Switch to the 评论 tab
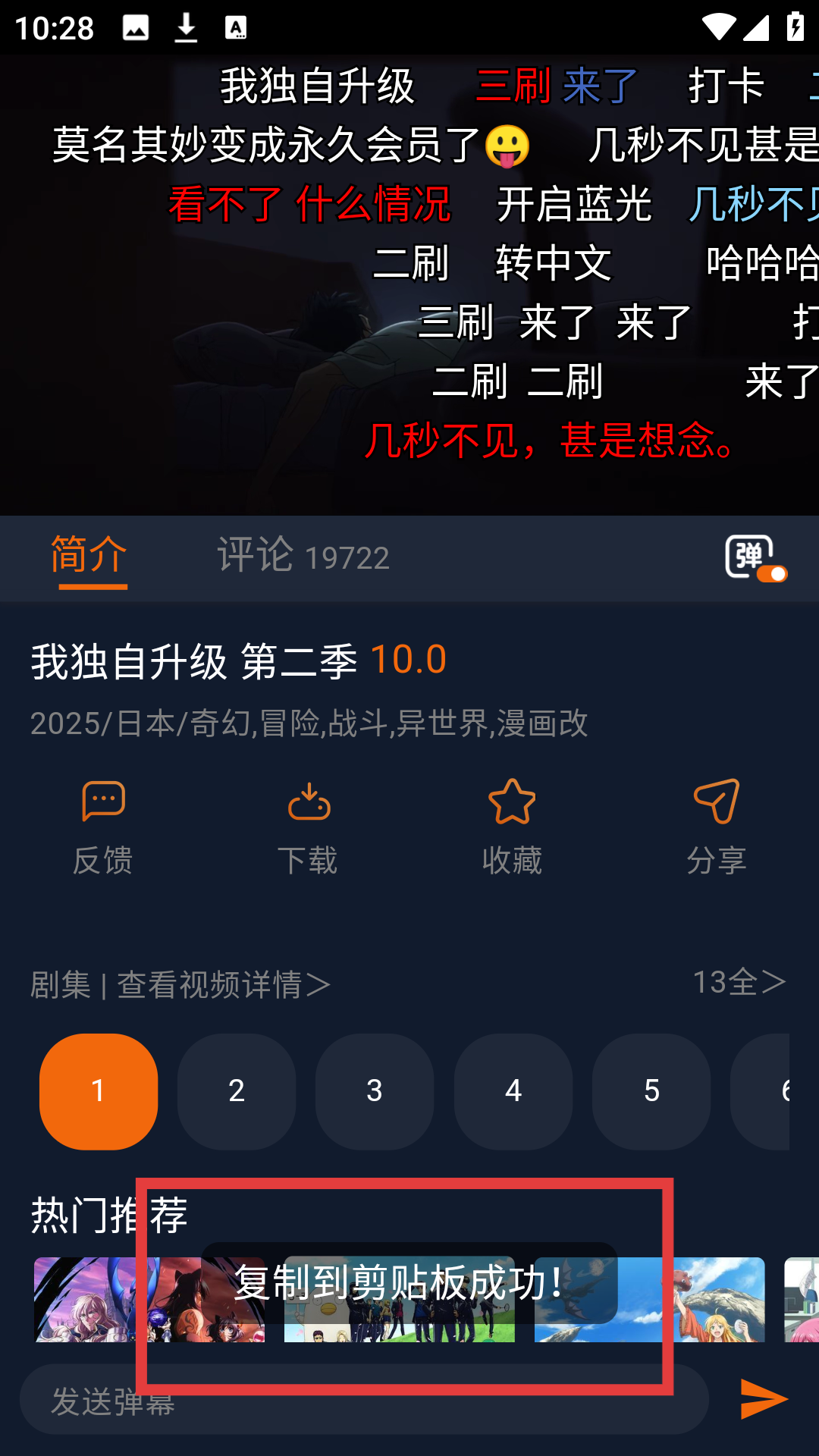The image size is (819, 1456). pos(302,556)
